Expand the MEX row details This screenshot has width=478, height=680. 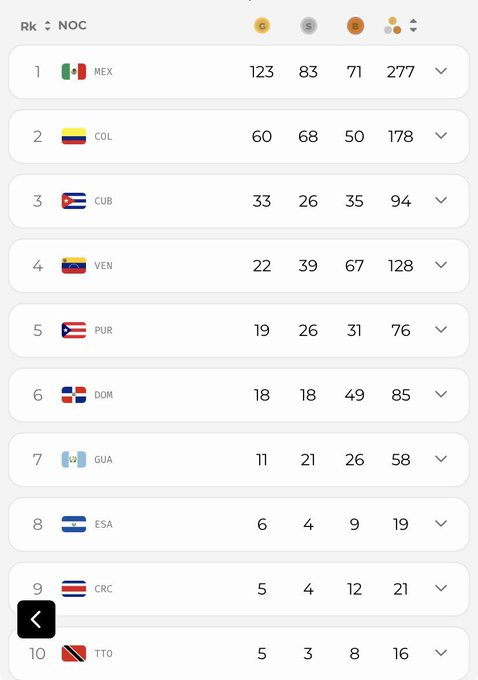click(441, 71)
